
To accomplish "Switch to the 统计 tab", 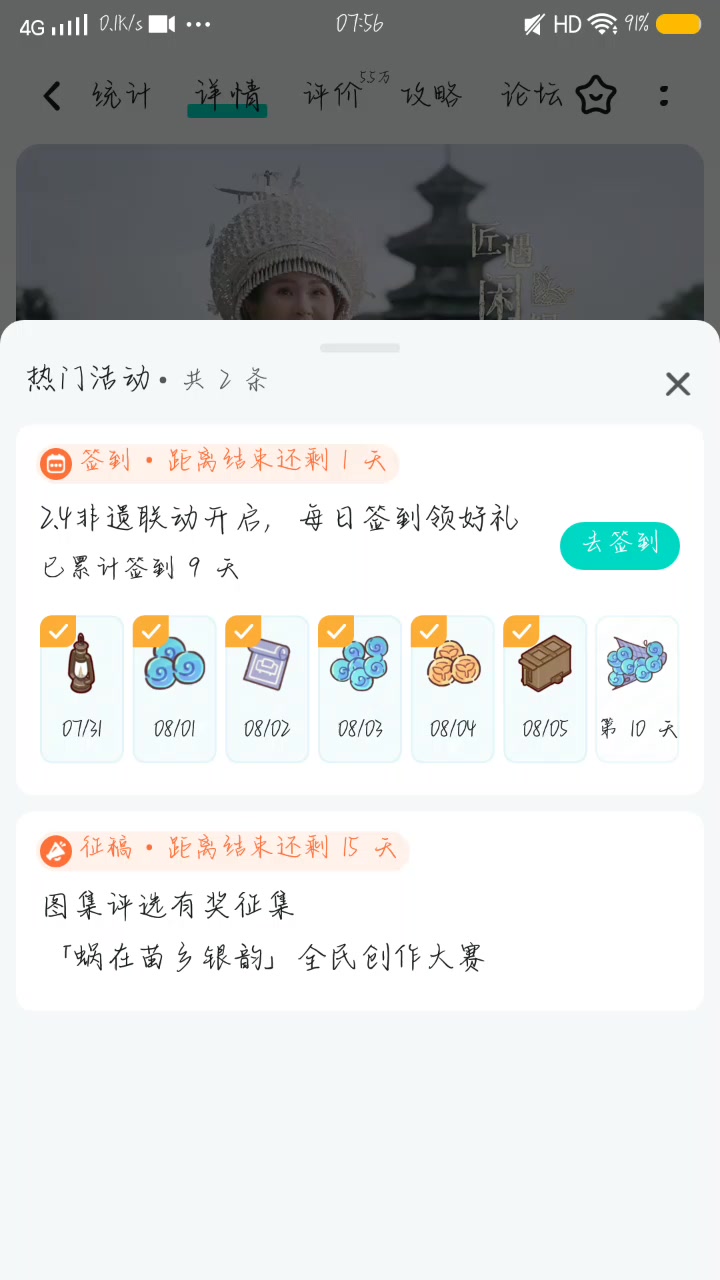I will 121,96.
